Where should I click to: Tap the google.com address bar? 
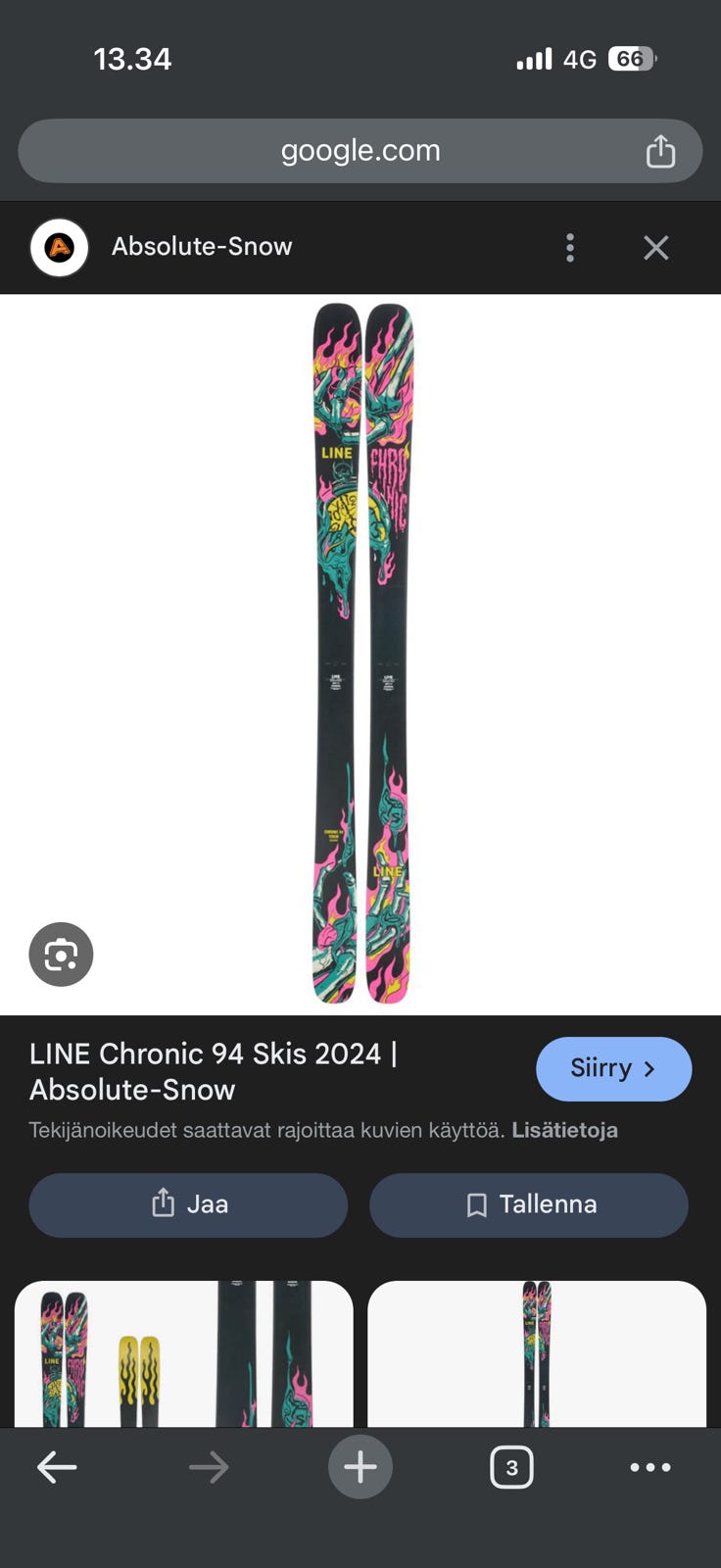tap(360, 151)
